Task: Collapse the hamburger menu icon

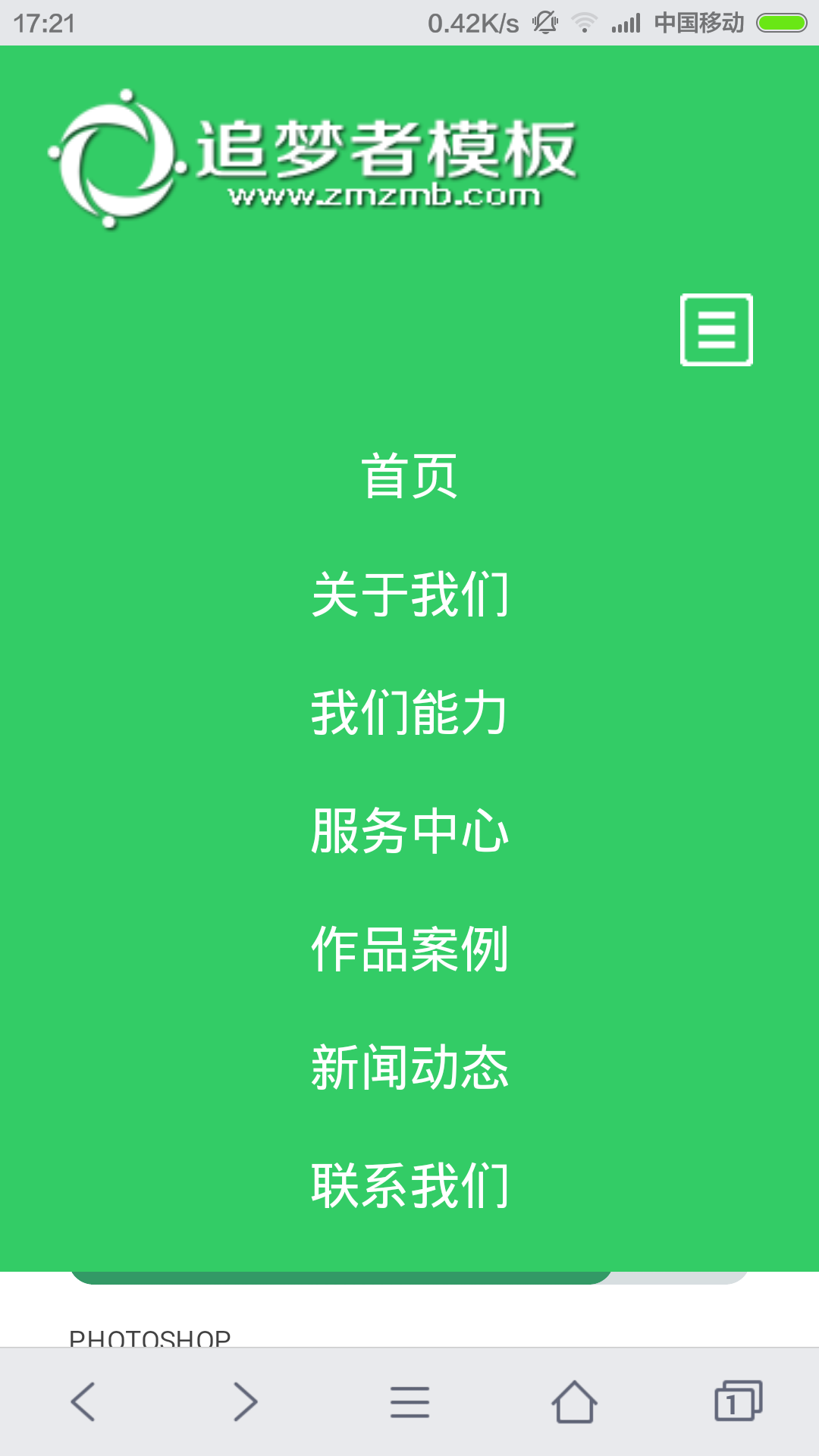Action: [716, 330]
